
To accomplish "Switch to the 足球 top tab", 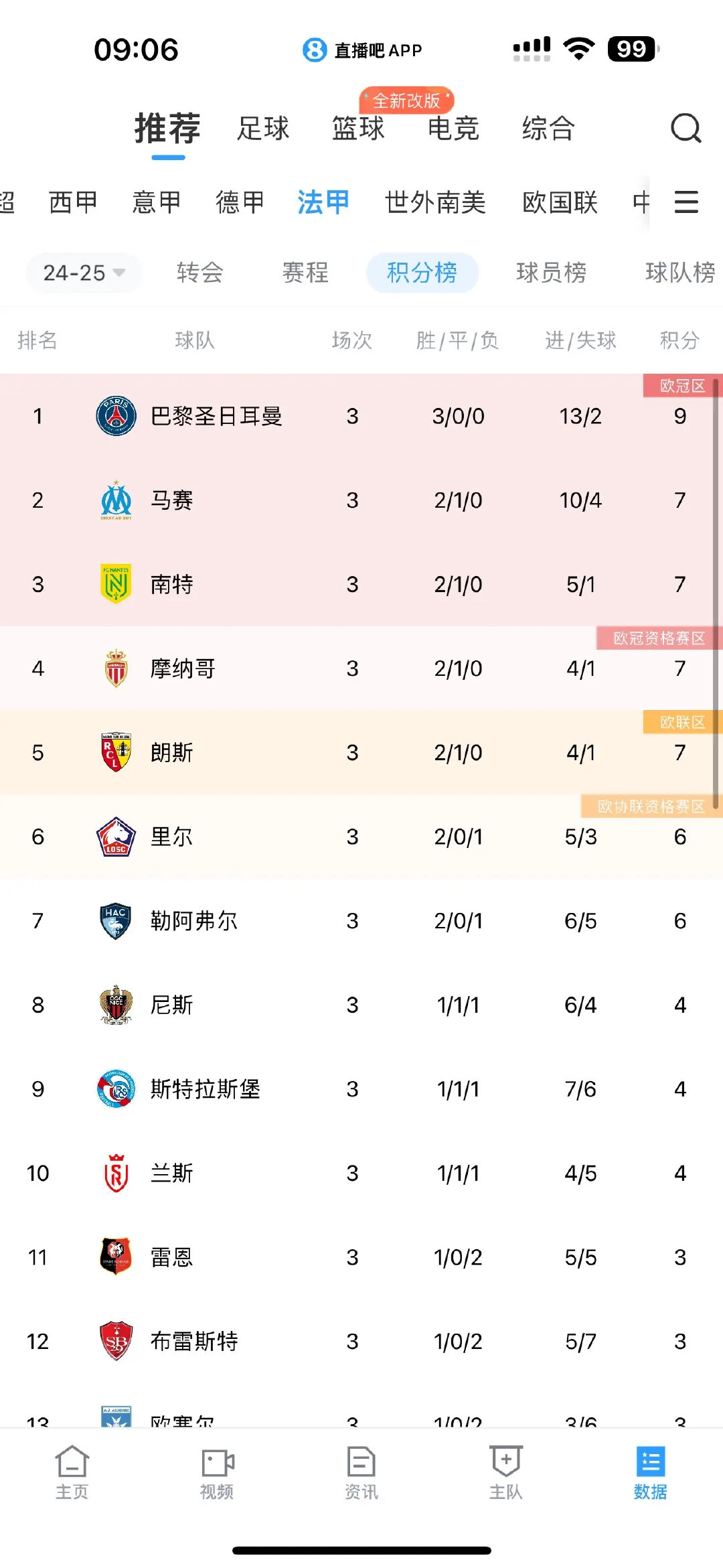I will pyautogui.click(x=263, y=128).
